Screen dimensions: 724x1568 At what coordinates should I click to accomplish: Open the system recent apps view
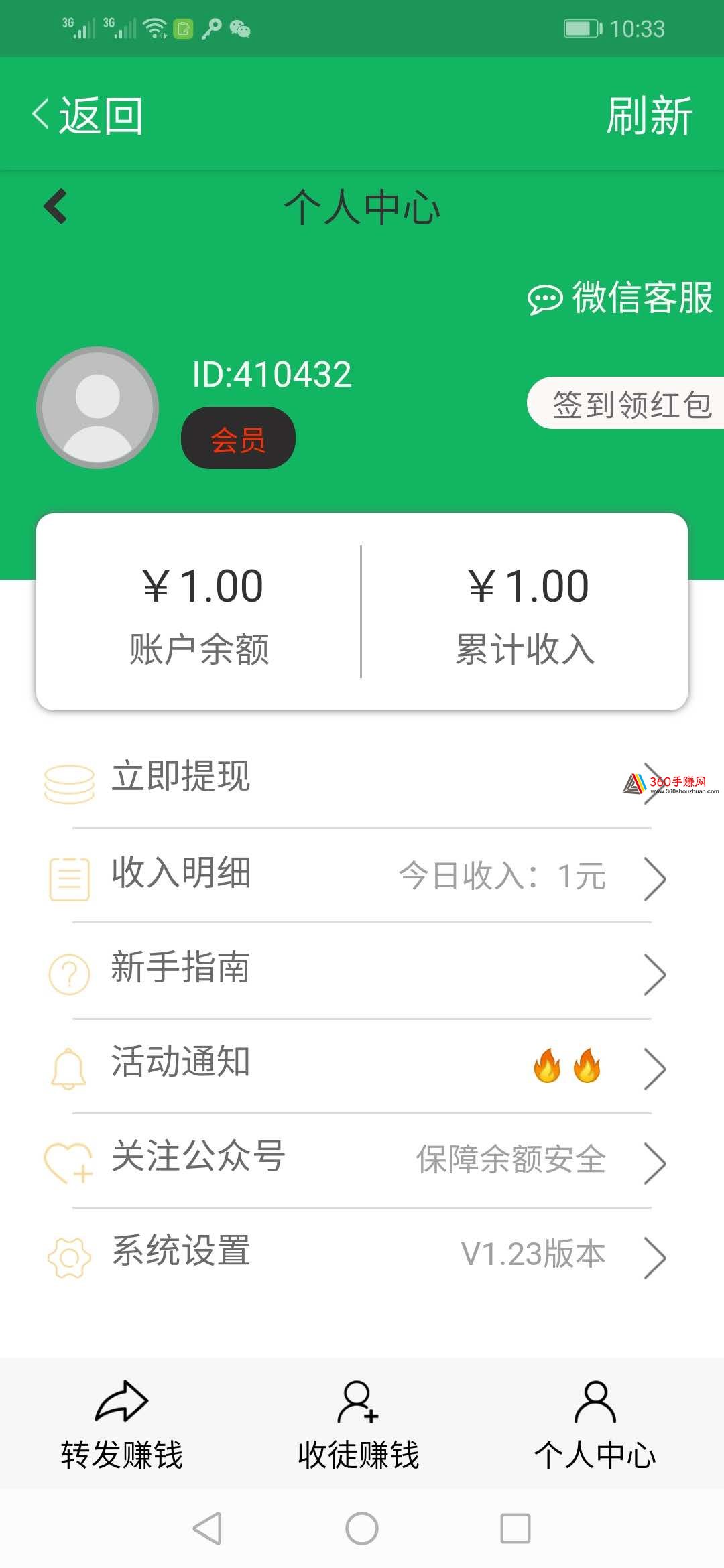coord(516,1528)
